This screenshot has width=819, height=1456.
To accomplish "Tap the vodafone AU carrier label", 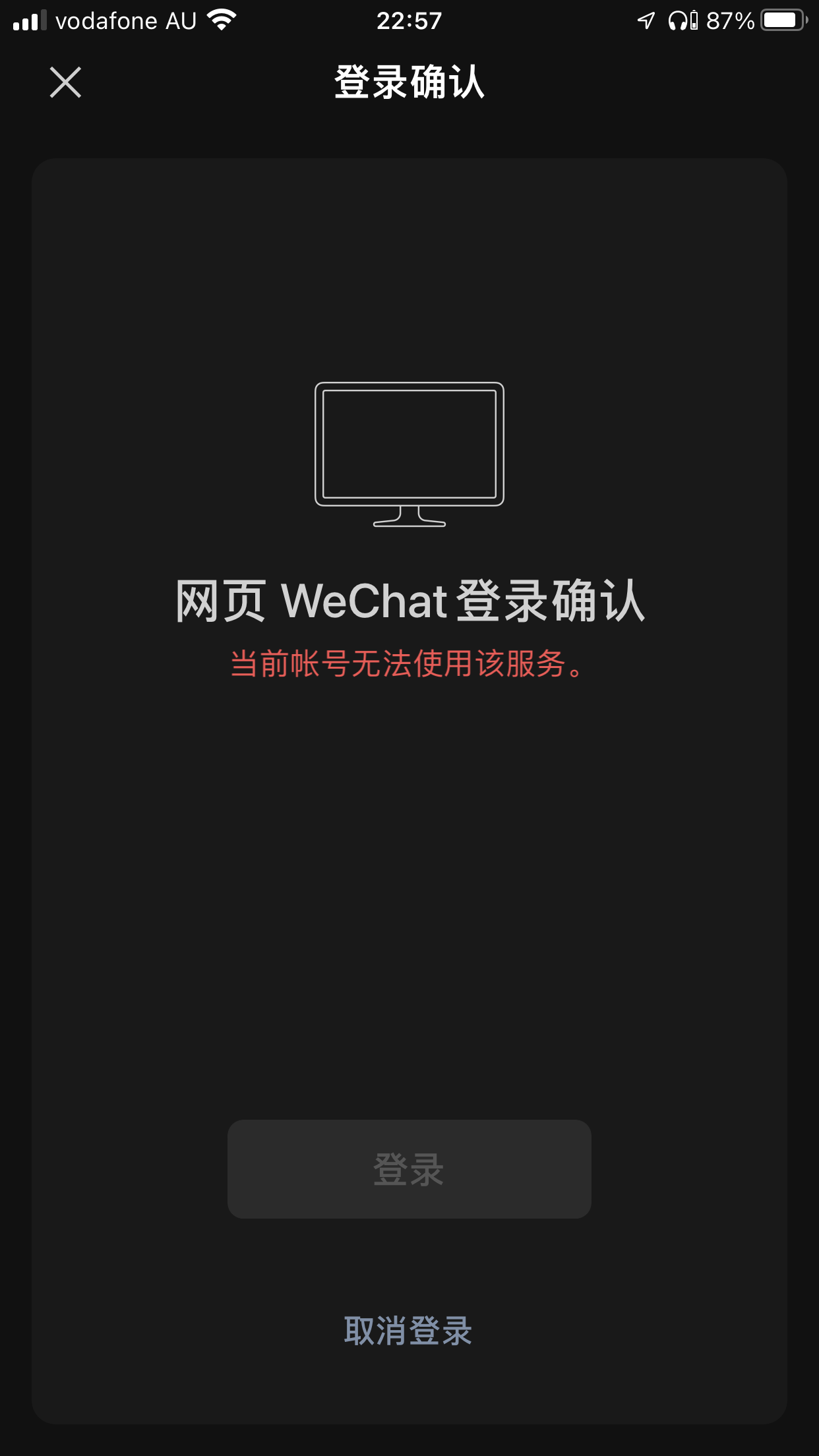I will [127, 20].
